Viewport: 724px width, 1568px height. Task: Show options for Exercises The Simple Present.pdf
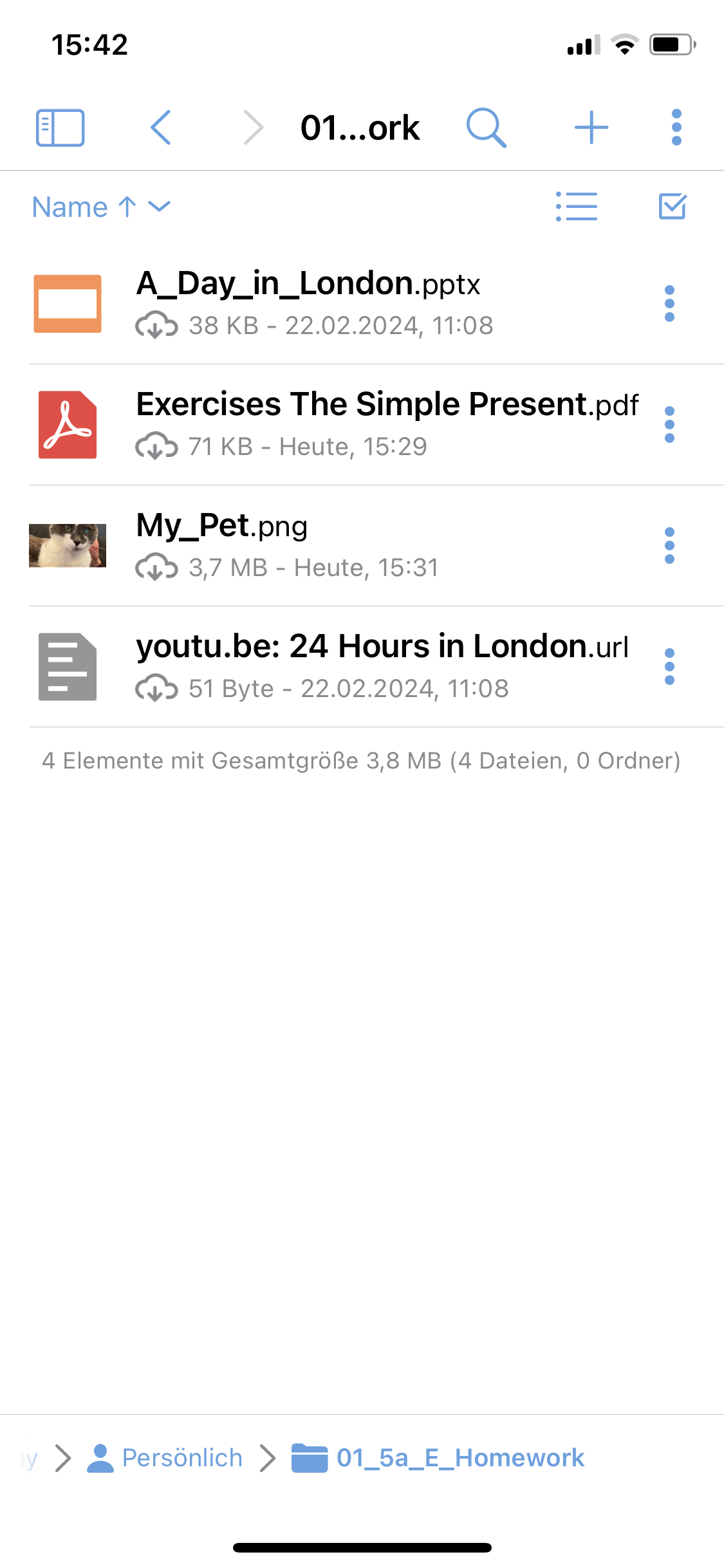669,424
